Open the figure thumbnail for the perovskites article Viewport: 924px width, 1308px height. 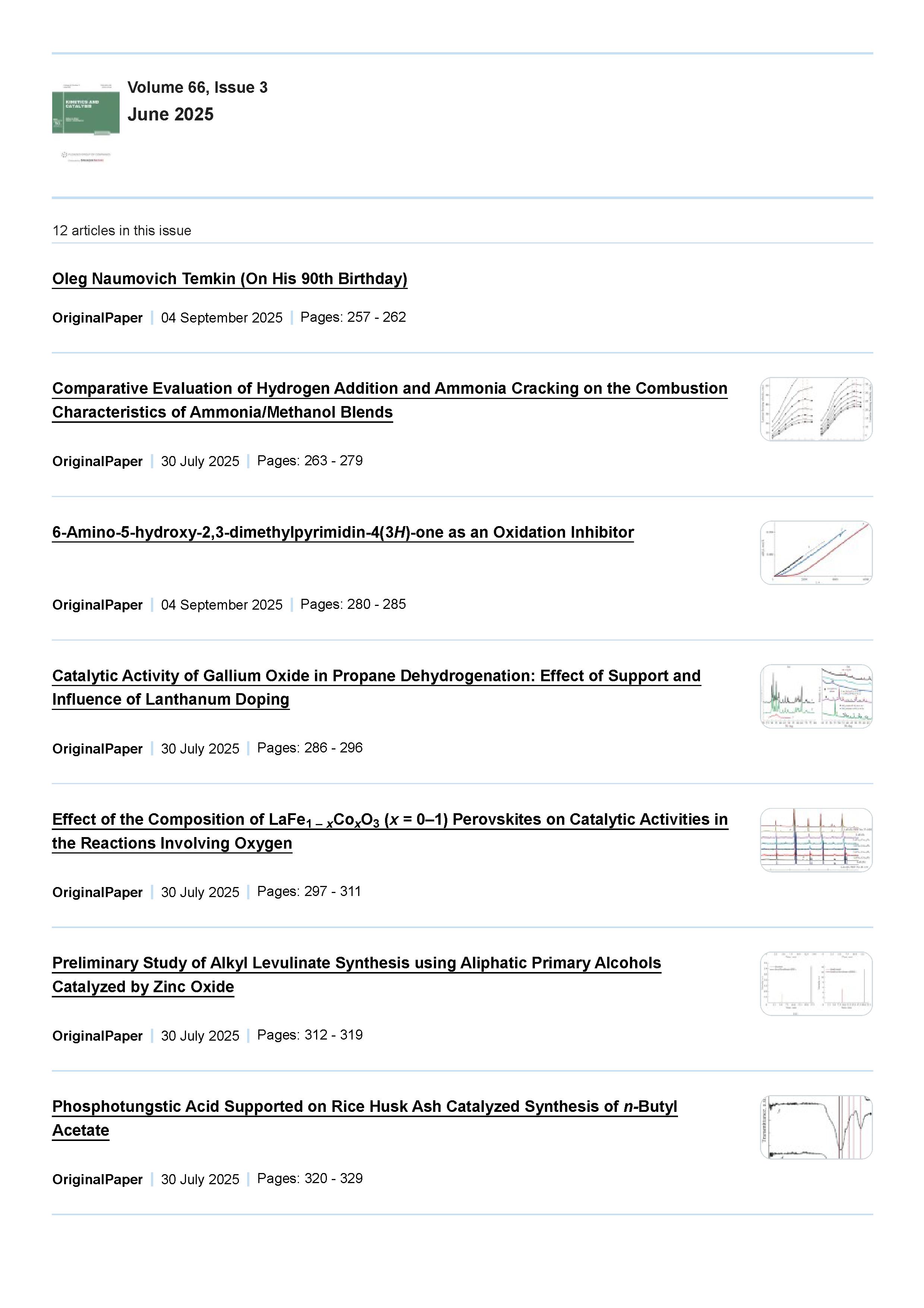(x=815, y=840)
